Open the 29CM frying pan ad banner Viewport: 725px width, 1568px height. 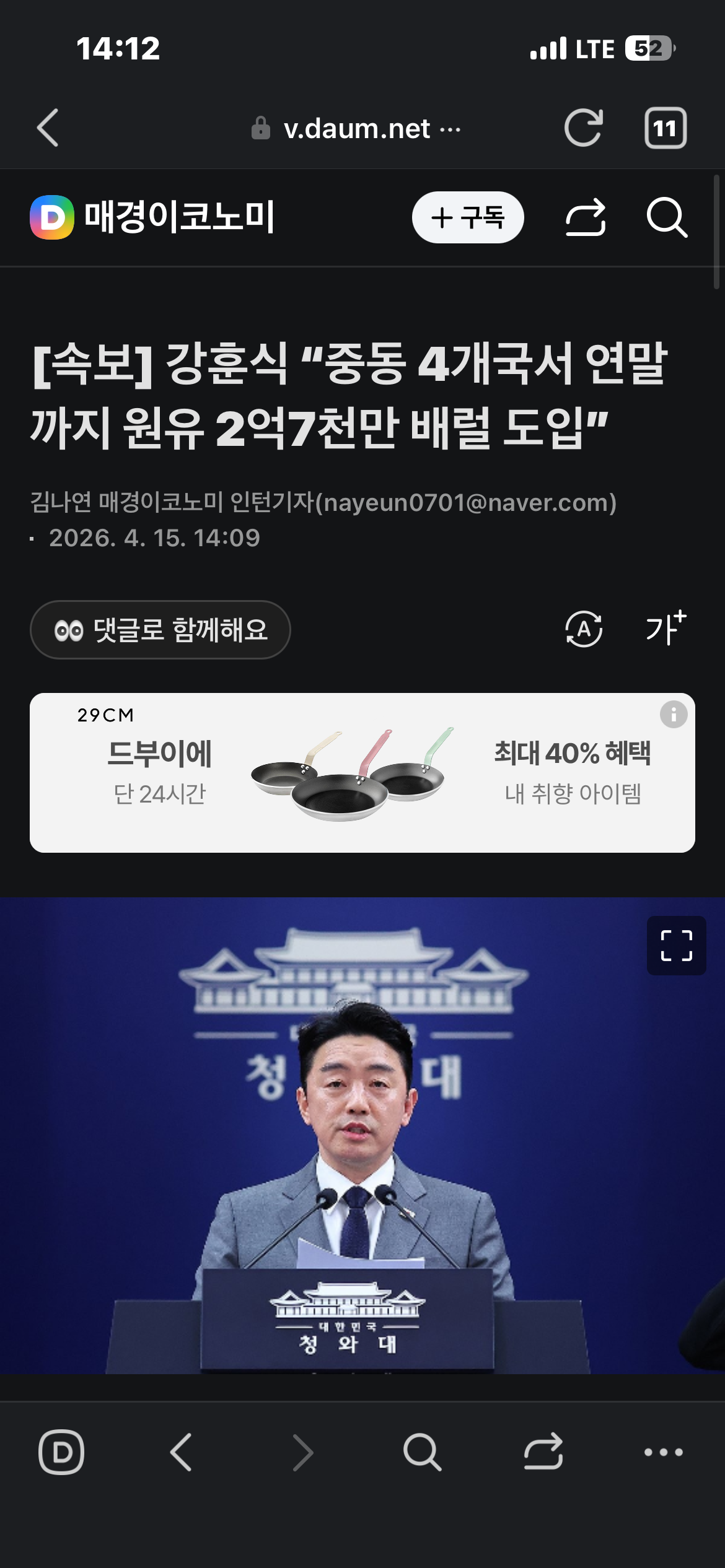point(362,773)
